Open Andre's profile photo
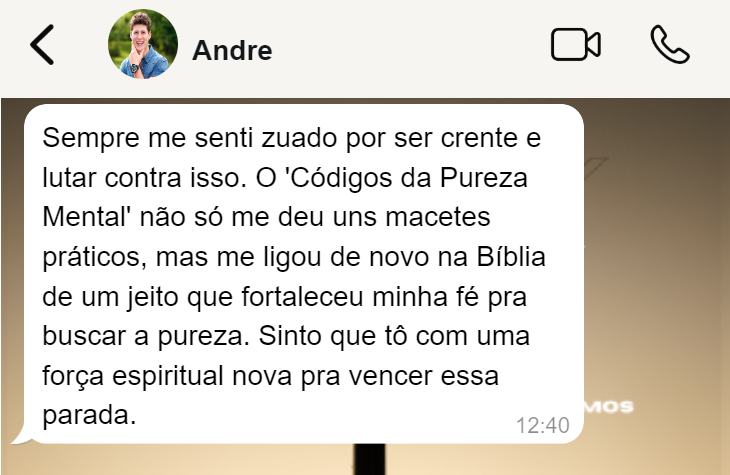The height and width of the screenshot is (475, 730). click(143, 45)
